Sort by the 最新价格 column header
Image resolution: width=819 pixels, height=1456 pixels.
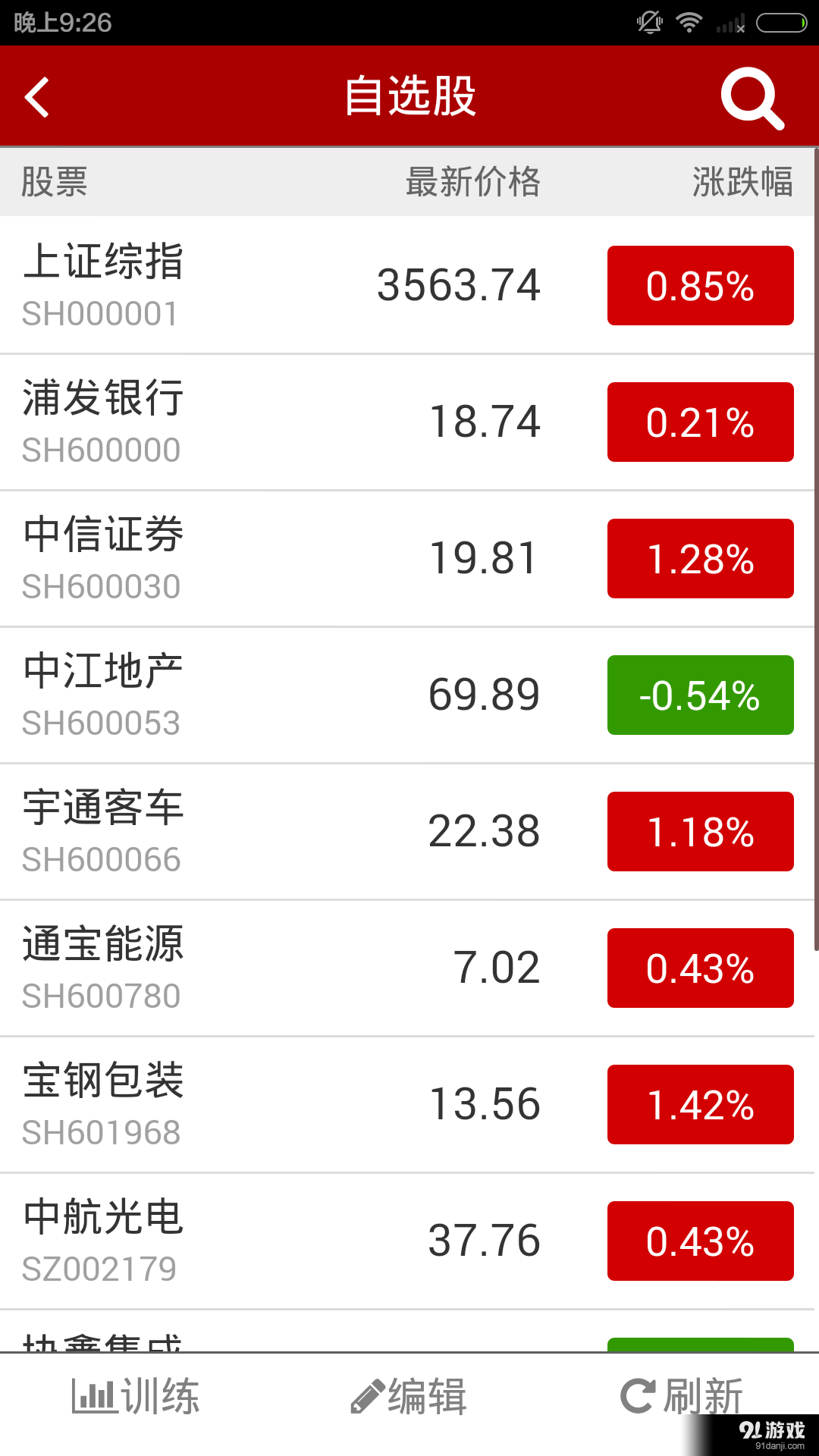pos(473,182)
